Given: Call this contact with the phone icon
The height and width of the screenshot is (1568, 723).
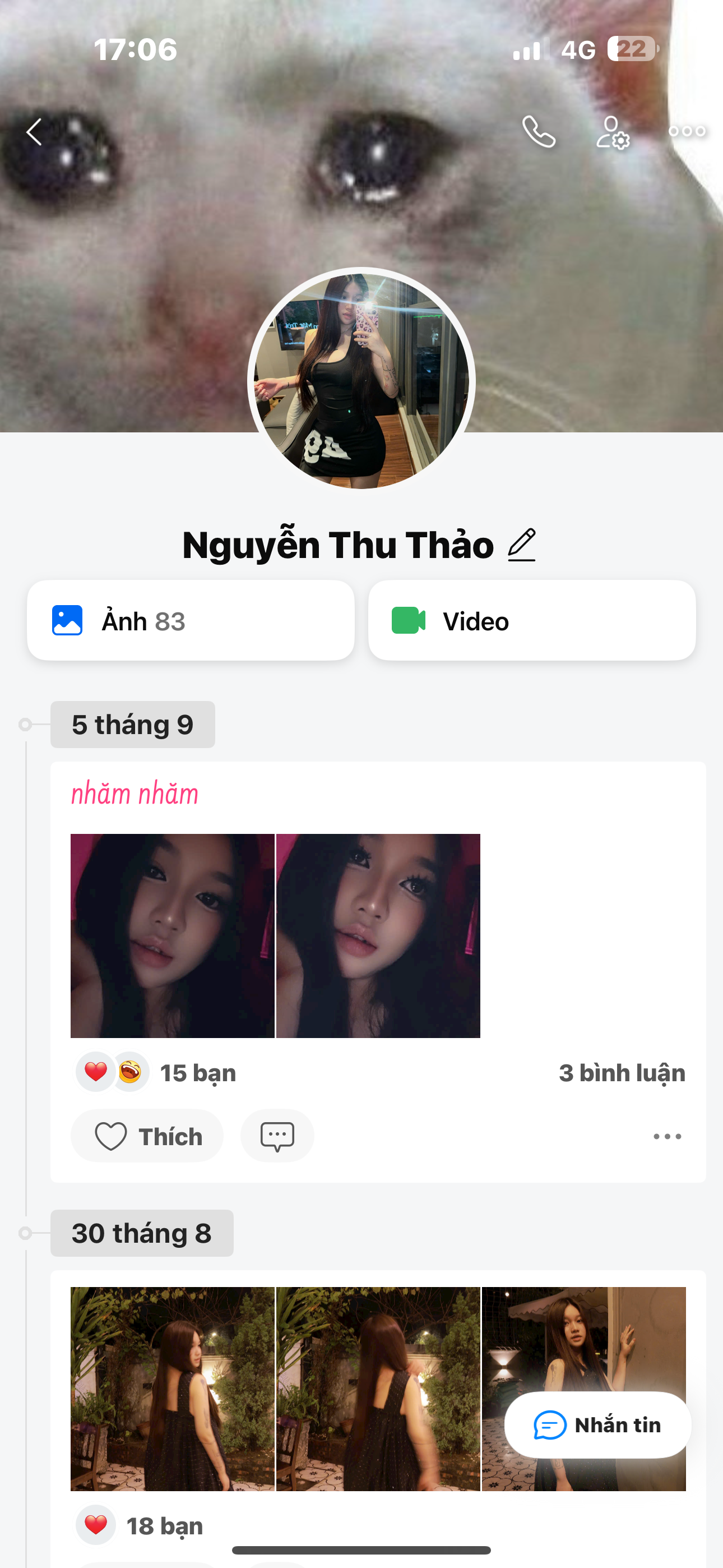Looking at the screenshot, I should tap(539, 131).
